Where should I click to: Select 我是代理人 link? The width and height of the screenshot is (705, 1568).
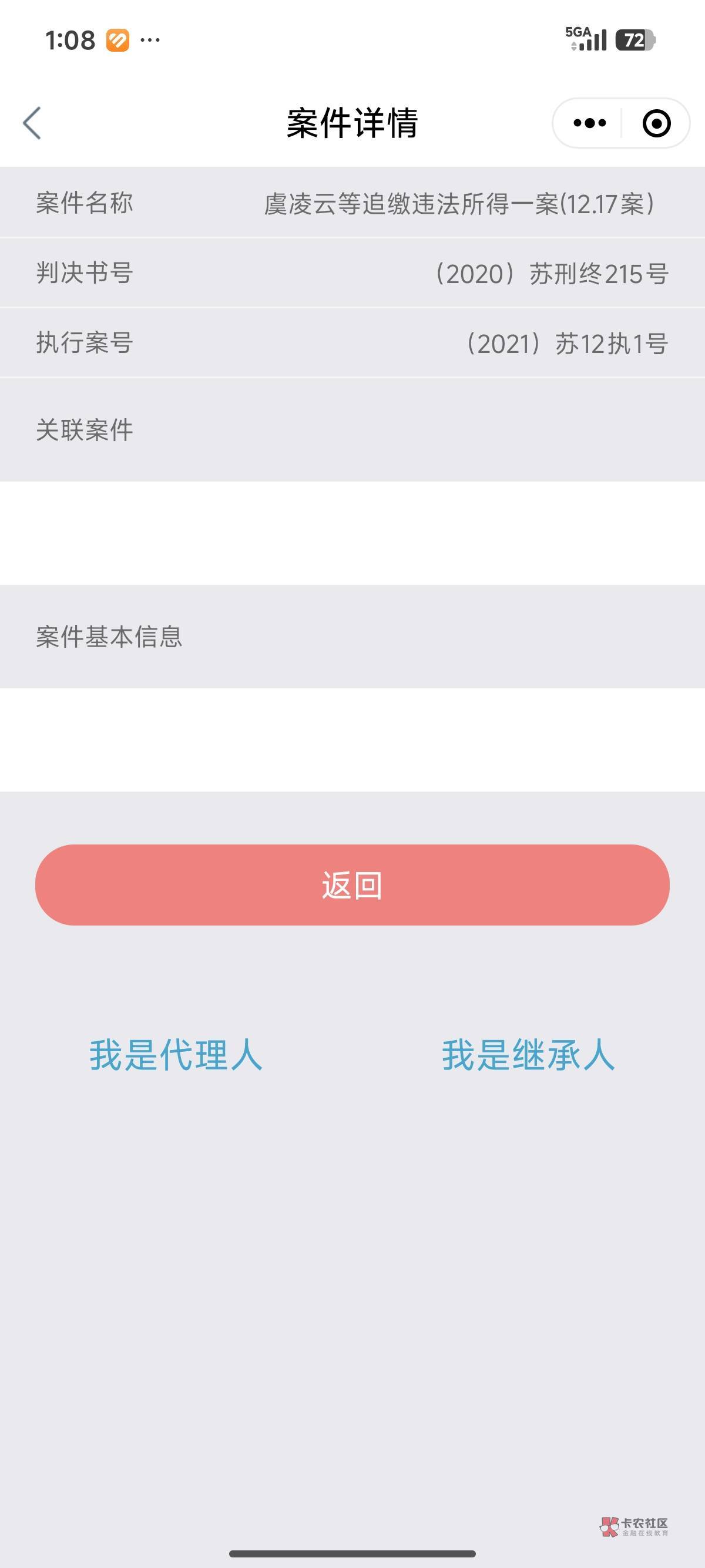pyautogui.click(x=176, y=1055)
